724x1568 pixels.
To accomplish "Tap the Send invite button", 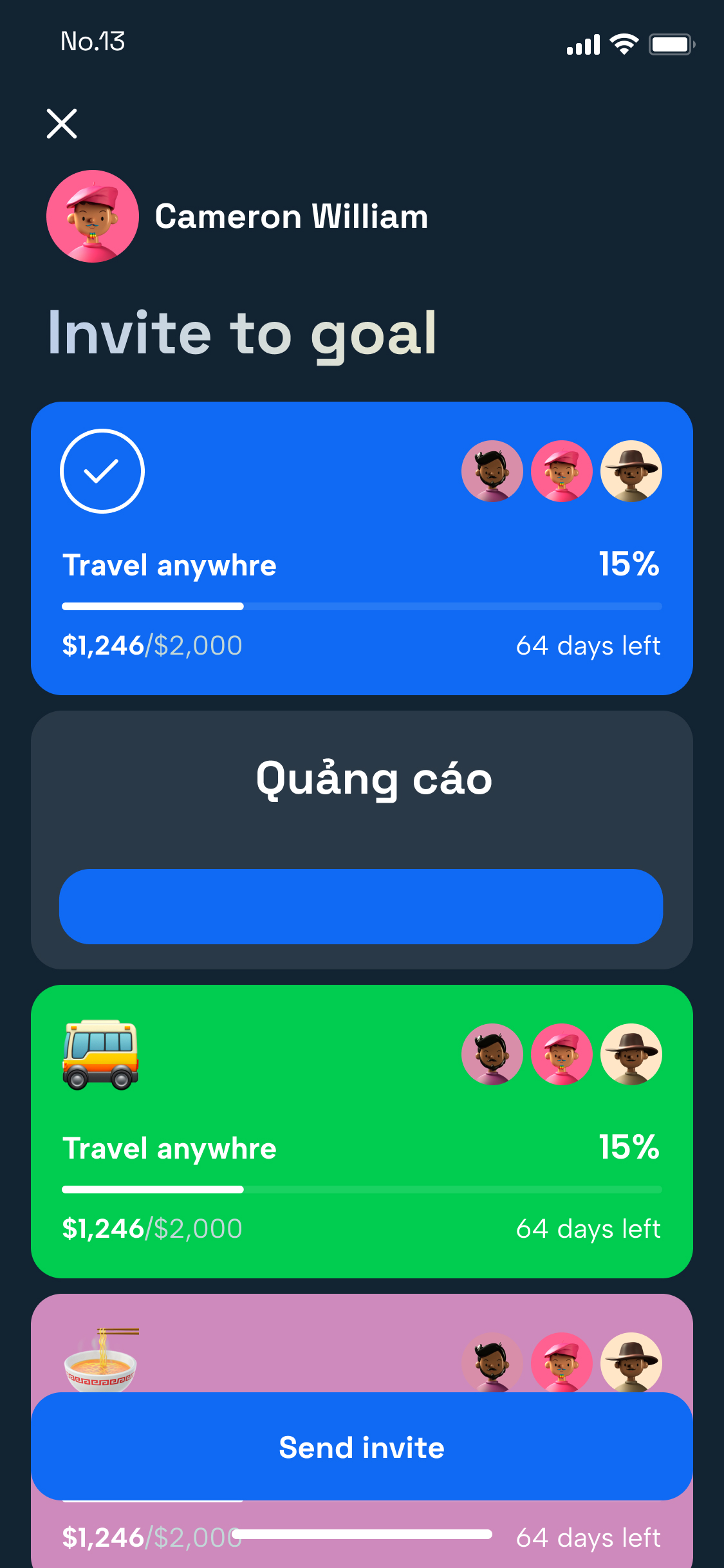I will 362,1447.
